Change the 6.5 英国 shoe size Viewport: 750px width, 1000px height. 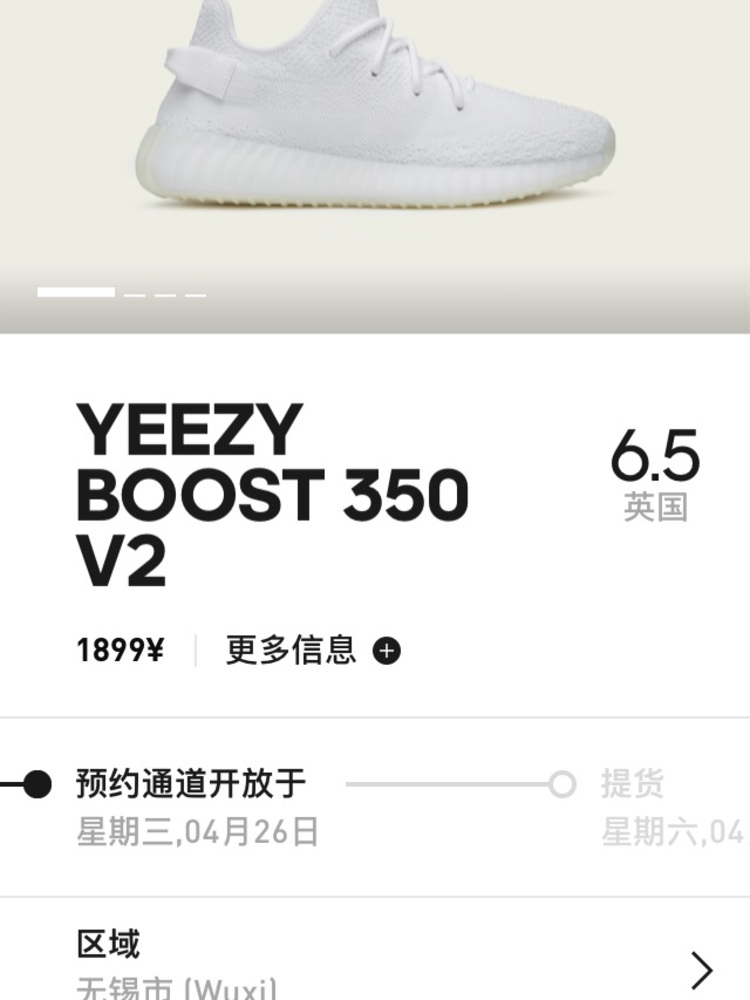(x=655, y=473)
